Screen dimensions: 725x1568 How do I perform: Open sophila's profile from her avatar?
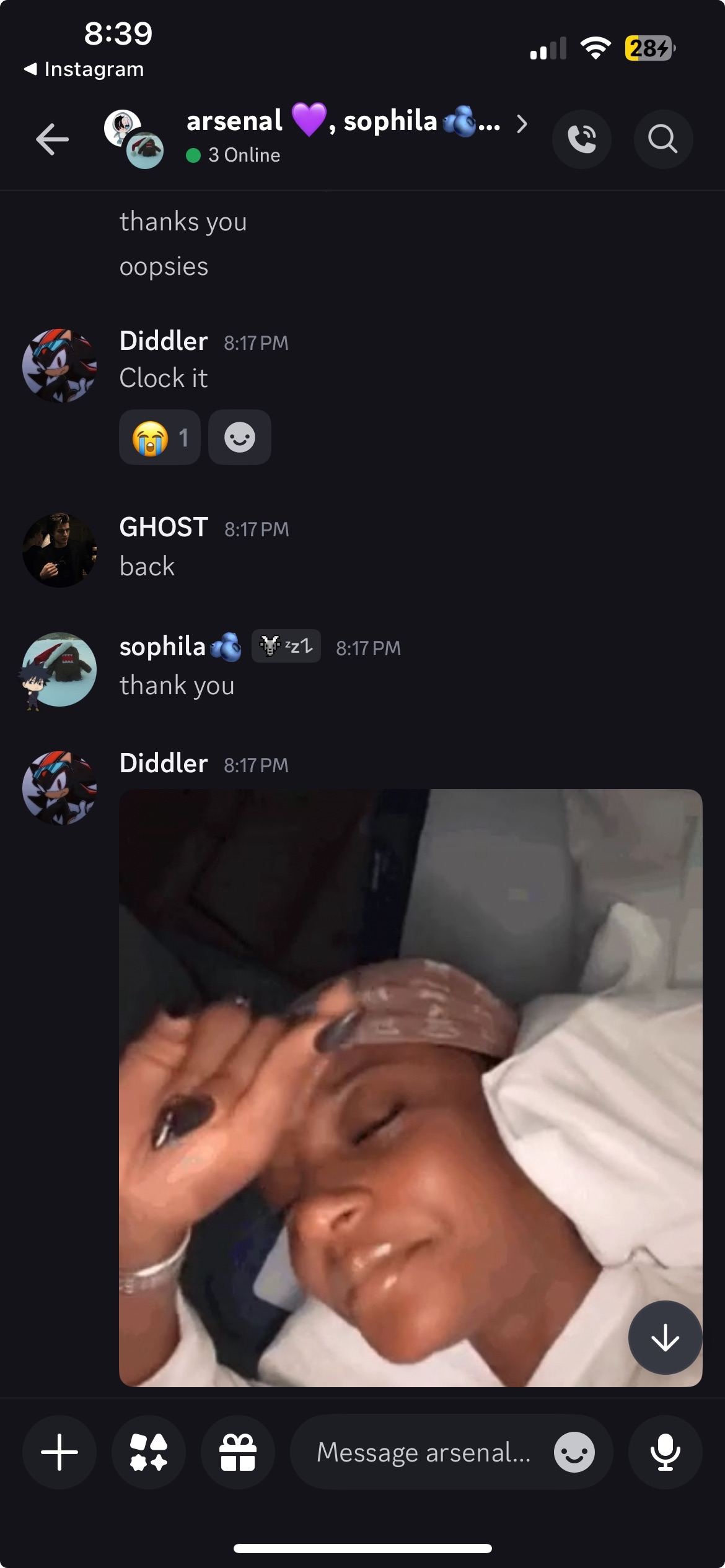click(x=59, y=669)
